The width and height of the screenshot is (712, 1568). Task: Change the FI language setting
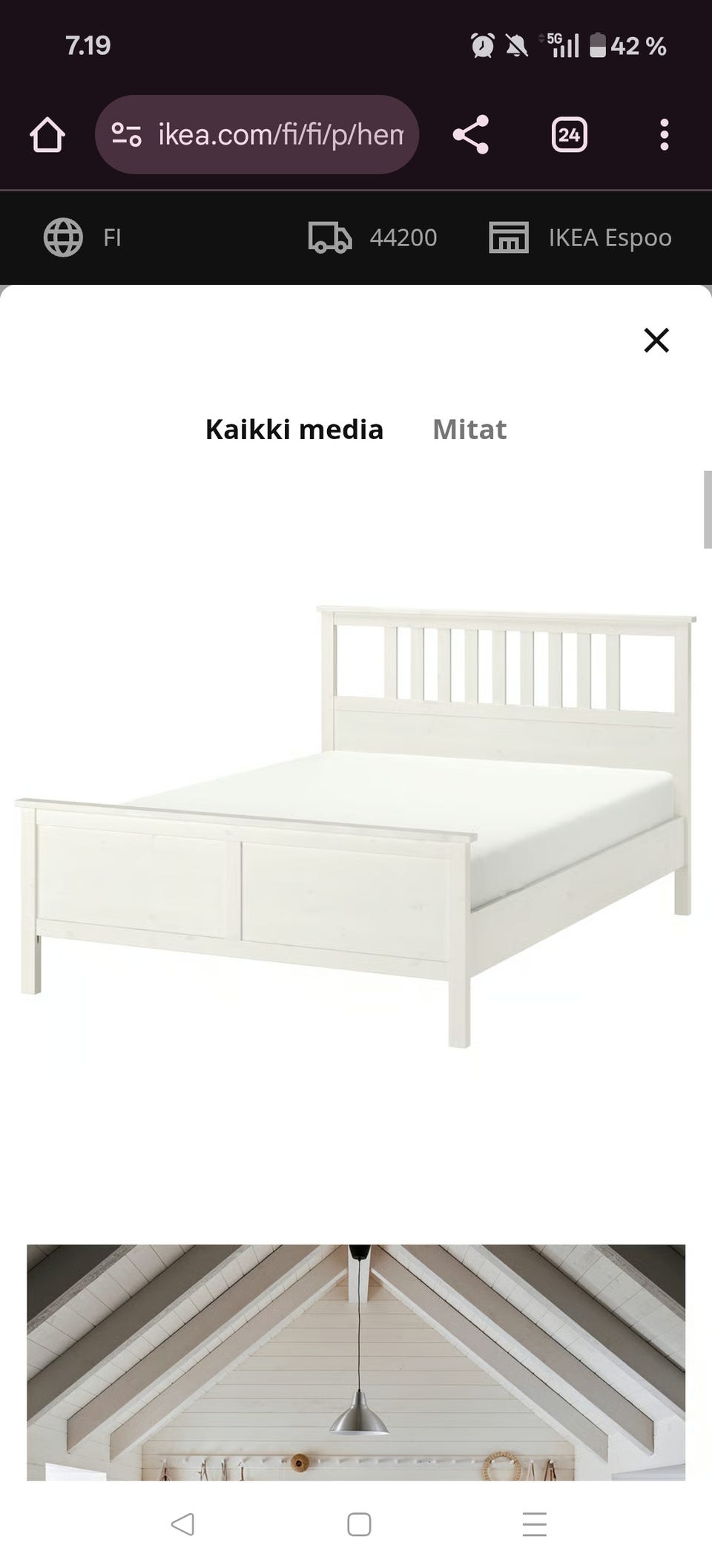[x=82, y=238]
